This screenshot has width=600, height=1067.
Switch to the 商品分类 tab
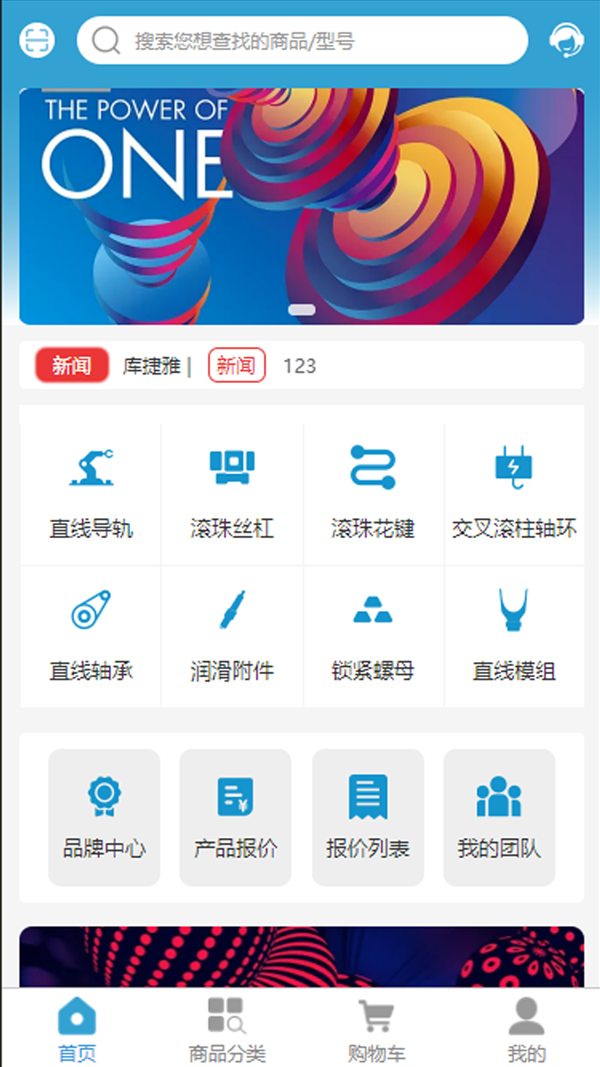(227, 1030)
